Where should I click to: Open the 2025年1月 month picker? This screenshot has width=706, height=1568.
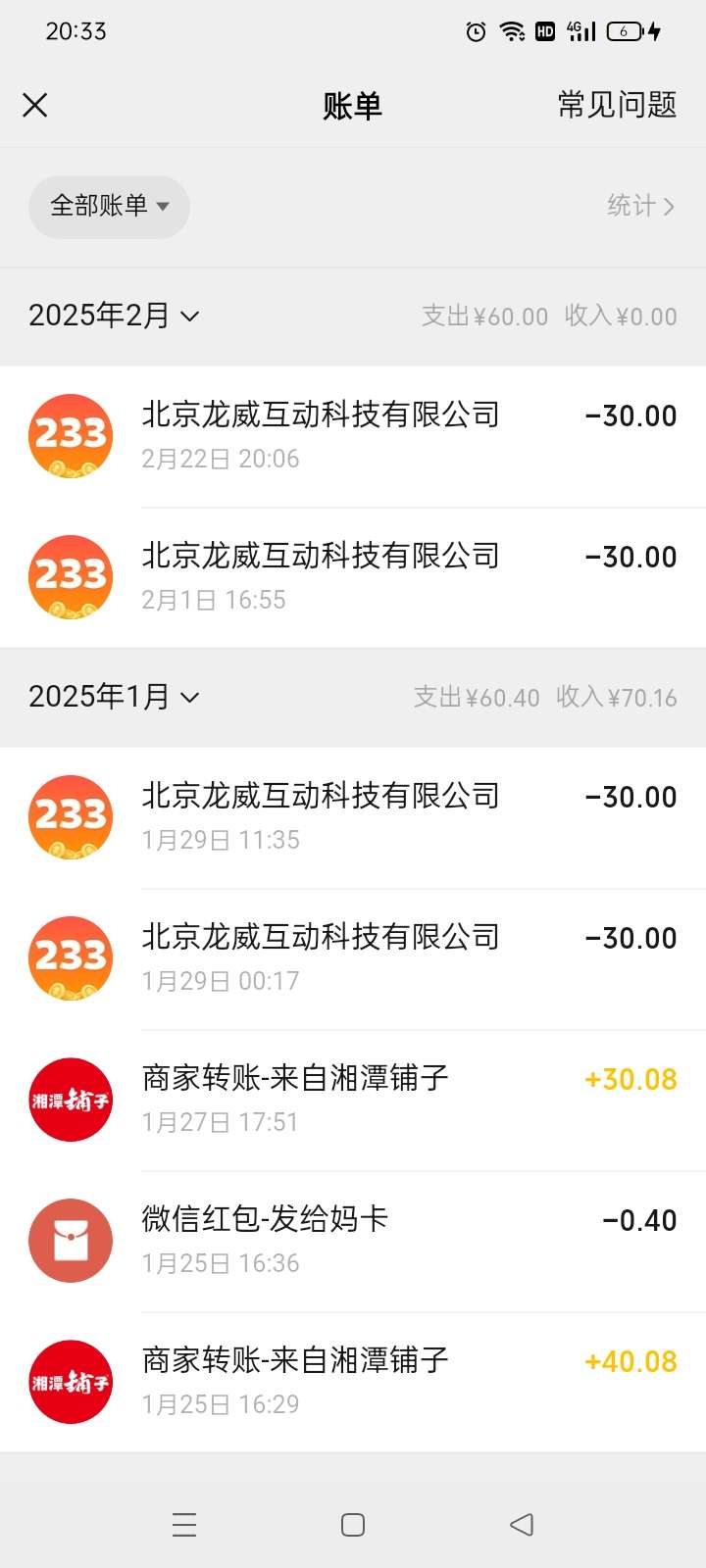114,697
